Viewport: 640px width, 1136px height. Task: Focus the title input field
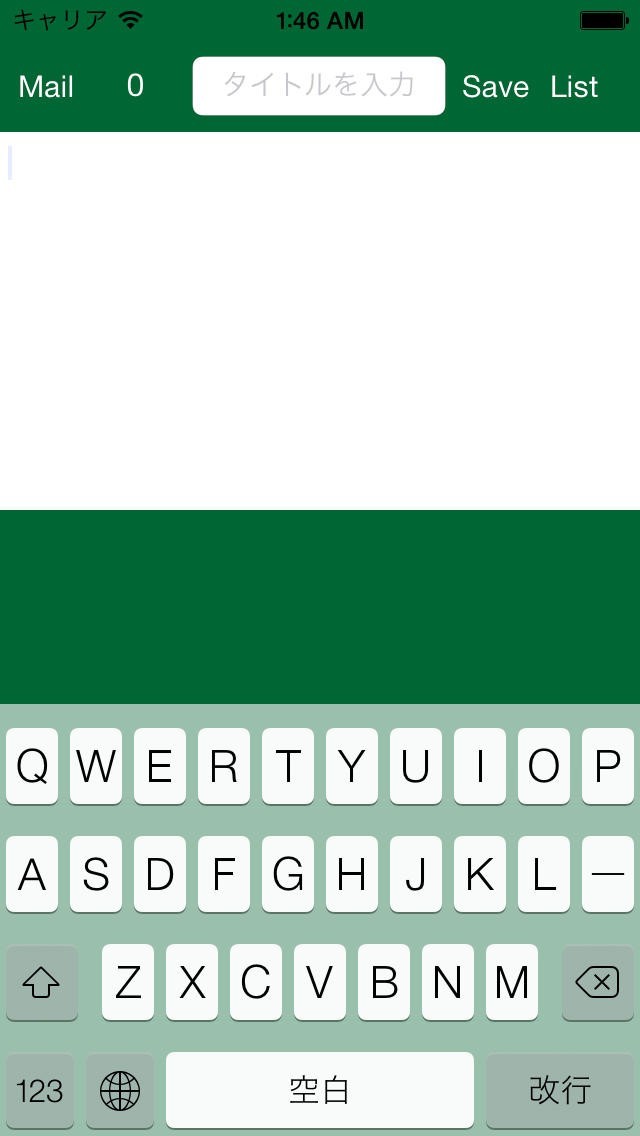pos(319,85)
